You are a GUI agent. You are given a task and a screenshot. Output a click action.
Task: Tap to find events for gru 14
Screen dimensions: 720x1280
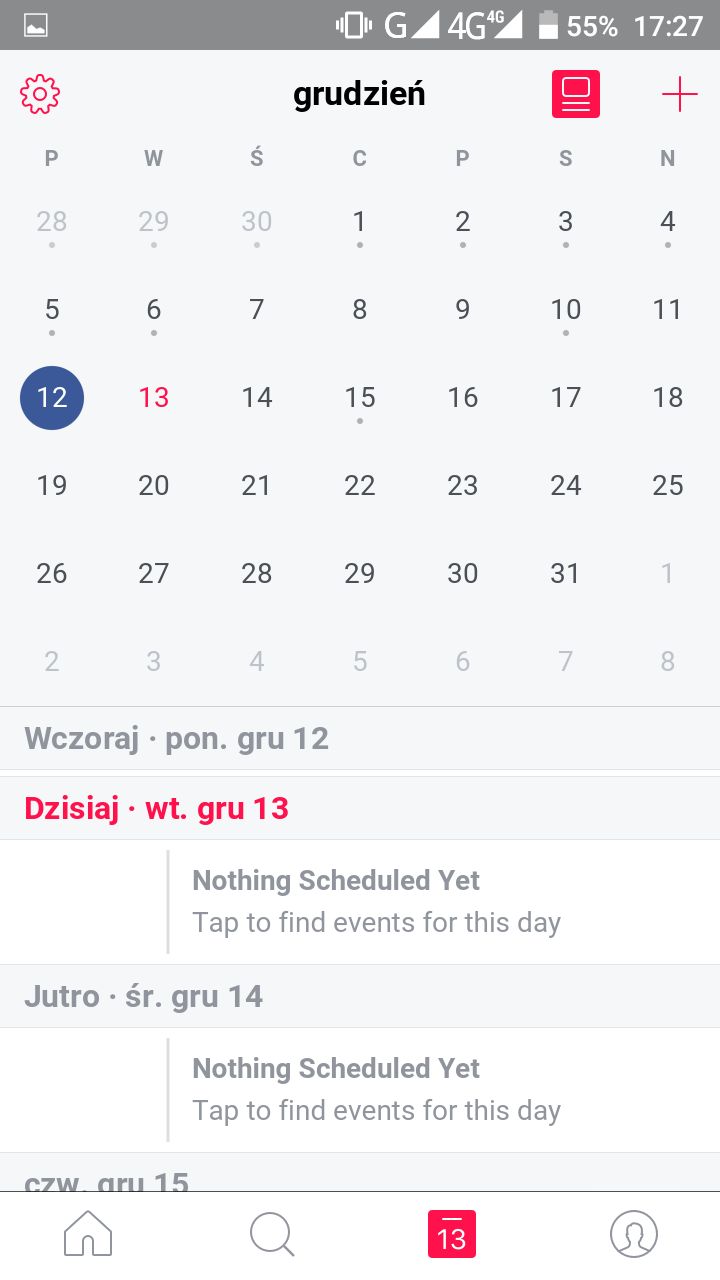(x=376, y=1110)
